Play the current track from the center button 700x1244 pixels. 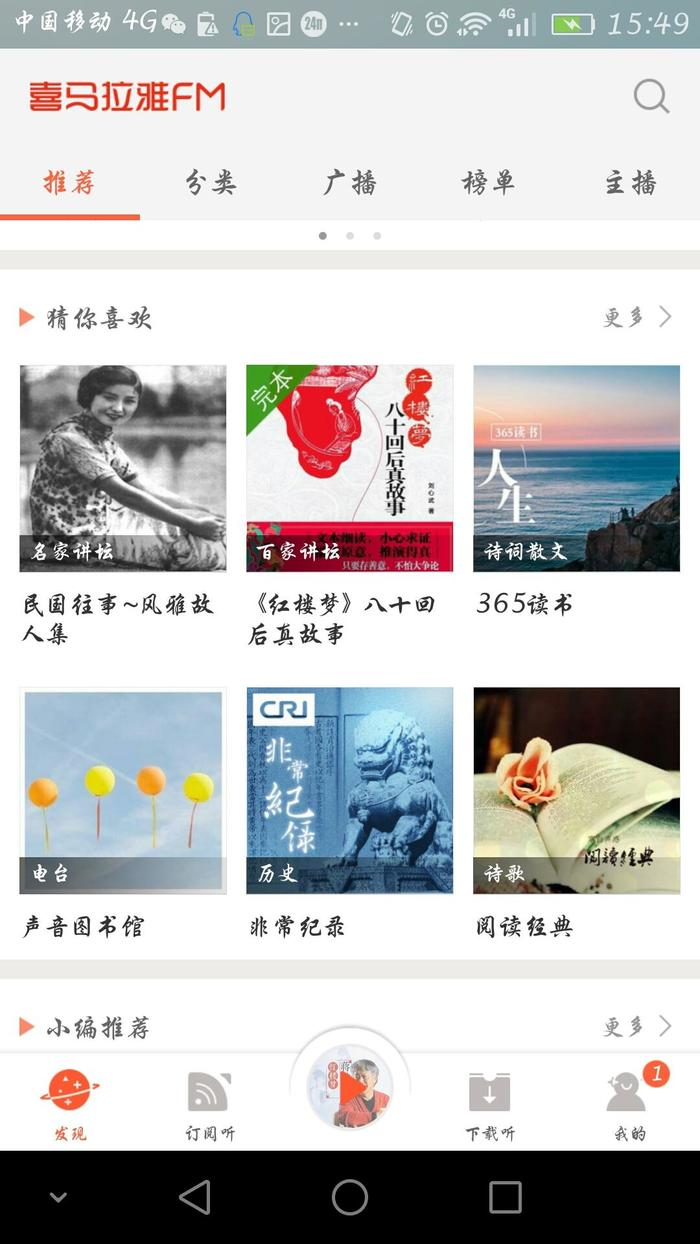click(350, 1090)
